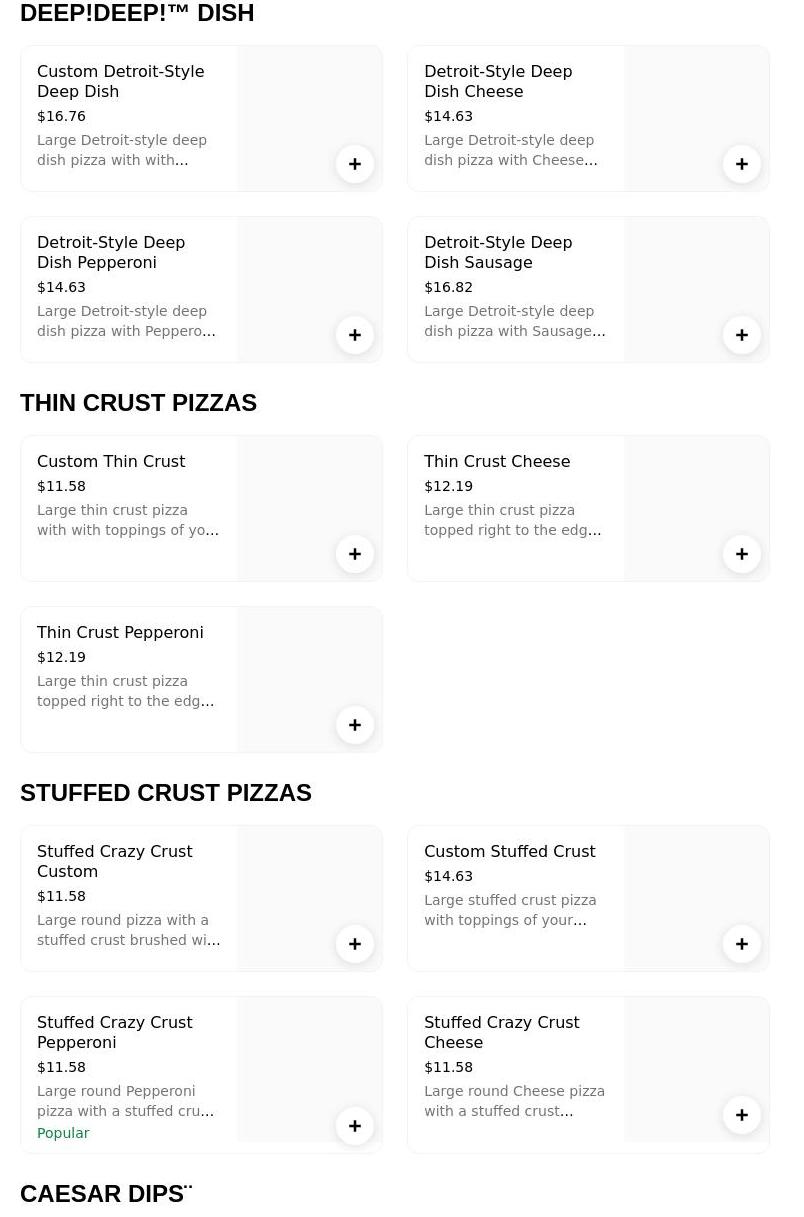This screenshot has height=1217, width=804.
Task: Add Detroit-Style Deep Dish Pepperoni to cart
Action: coord(355,335)
